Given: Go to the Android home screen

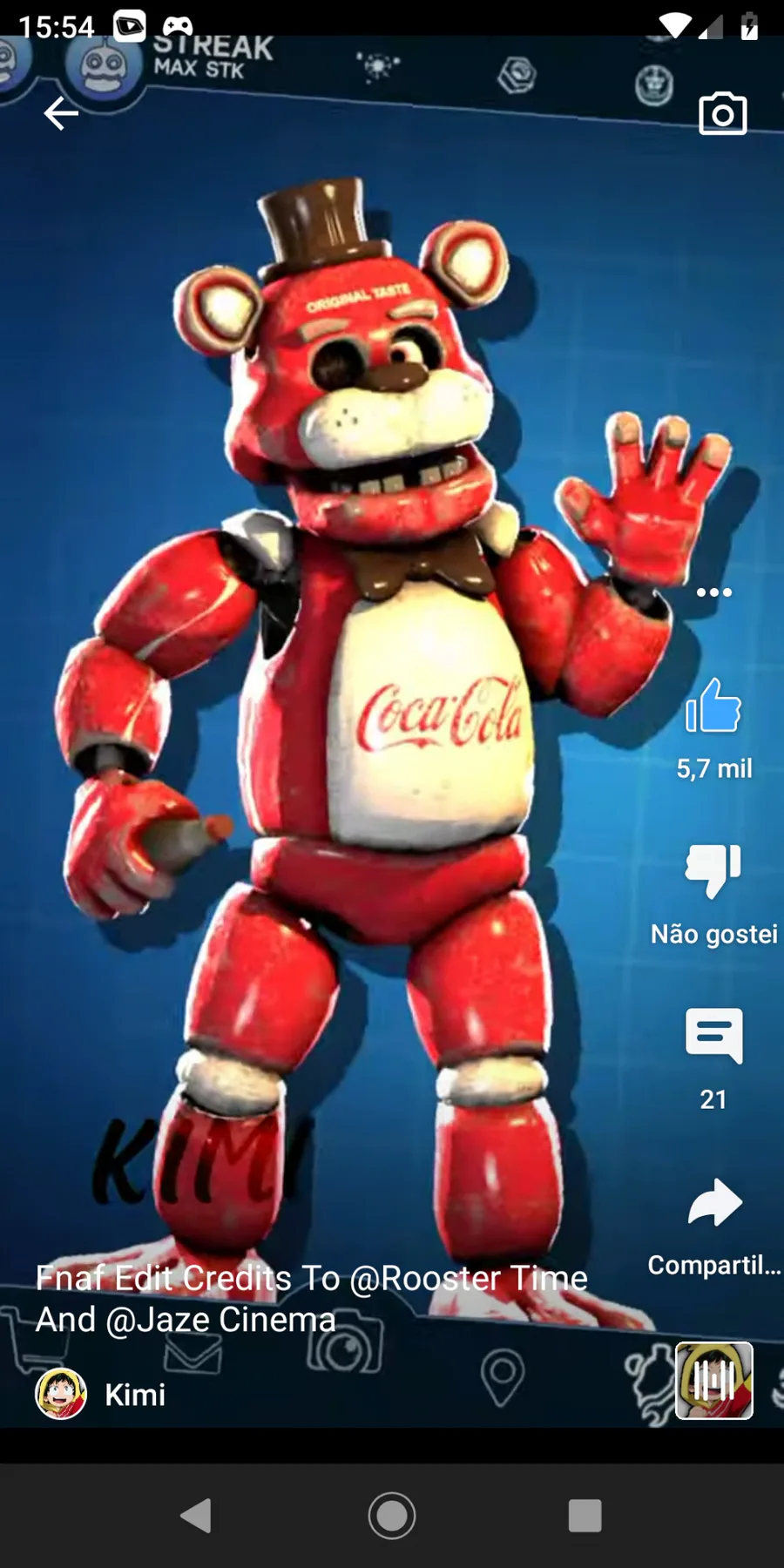Looking at the screenshot, I should tap(392, 1516).
